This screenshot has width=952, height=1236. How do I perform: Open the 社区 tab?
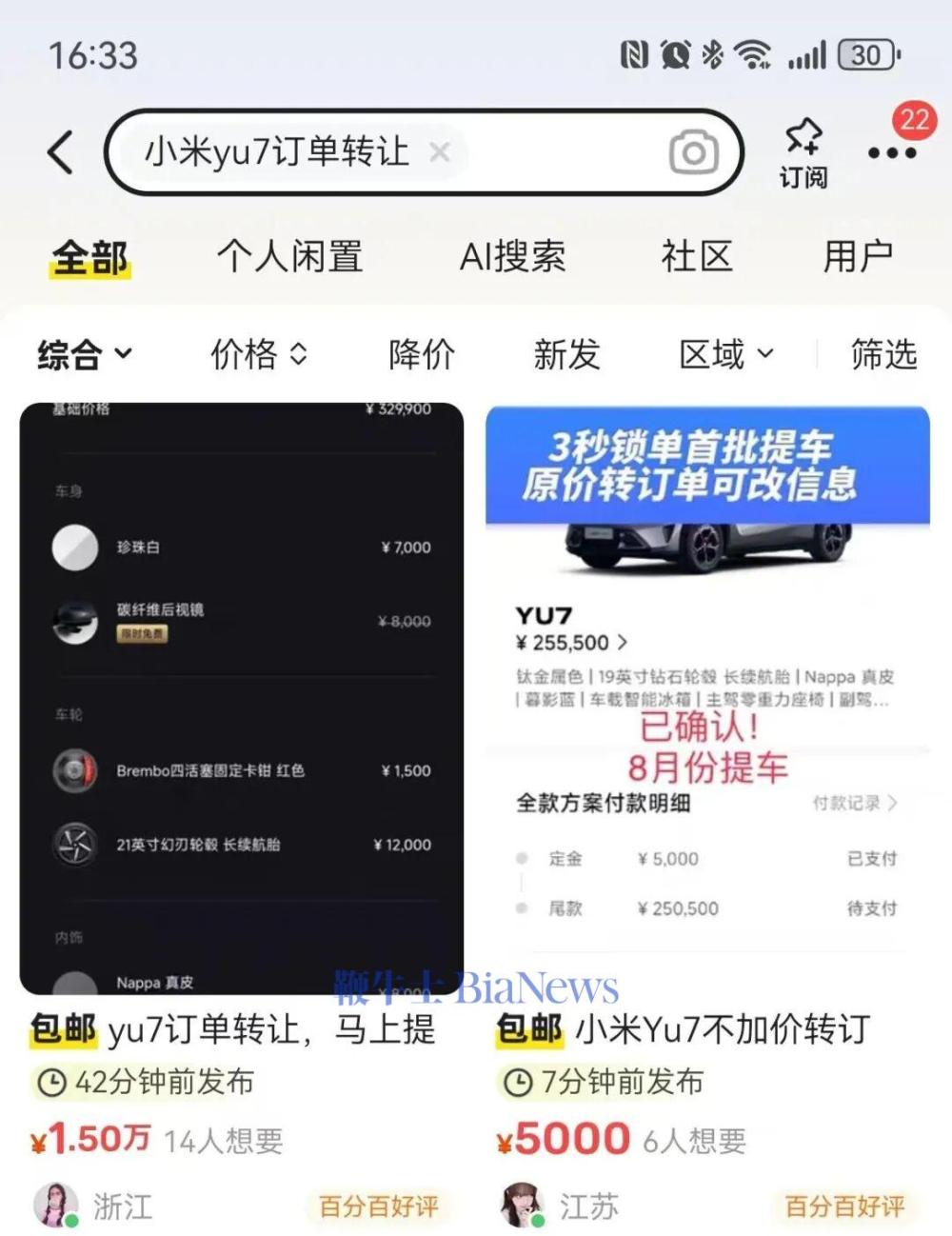(697, 257)
